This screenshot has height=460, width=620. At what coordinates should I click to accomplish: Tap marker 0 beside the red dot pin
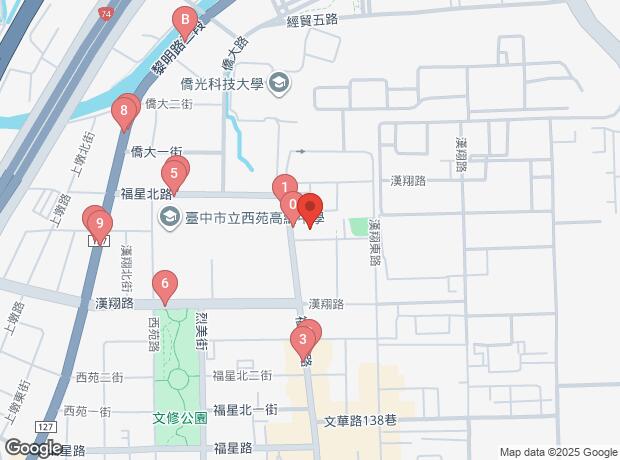[x=293, y=207]
